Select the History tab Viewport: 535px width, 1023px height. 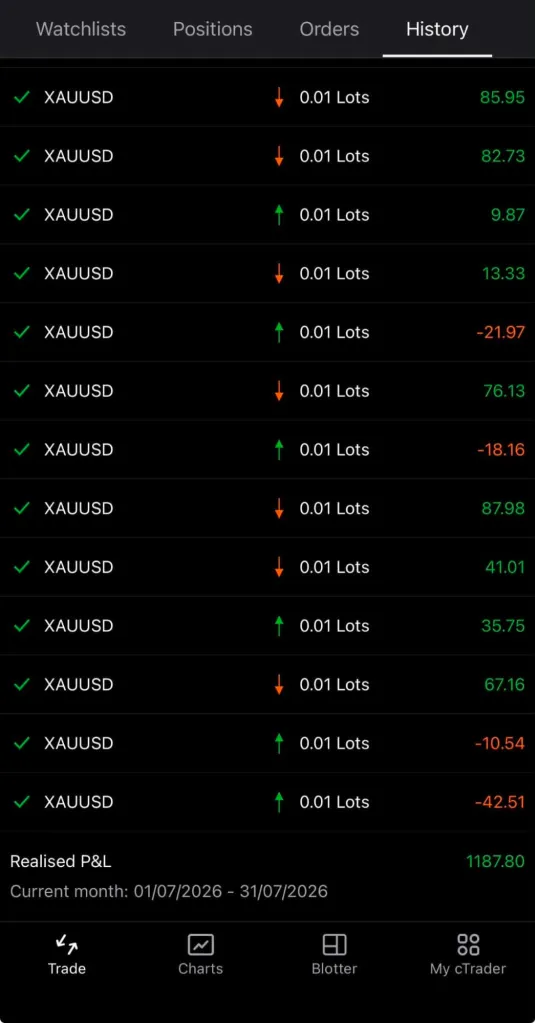[x=437, y=29]
